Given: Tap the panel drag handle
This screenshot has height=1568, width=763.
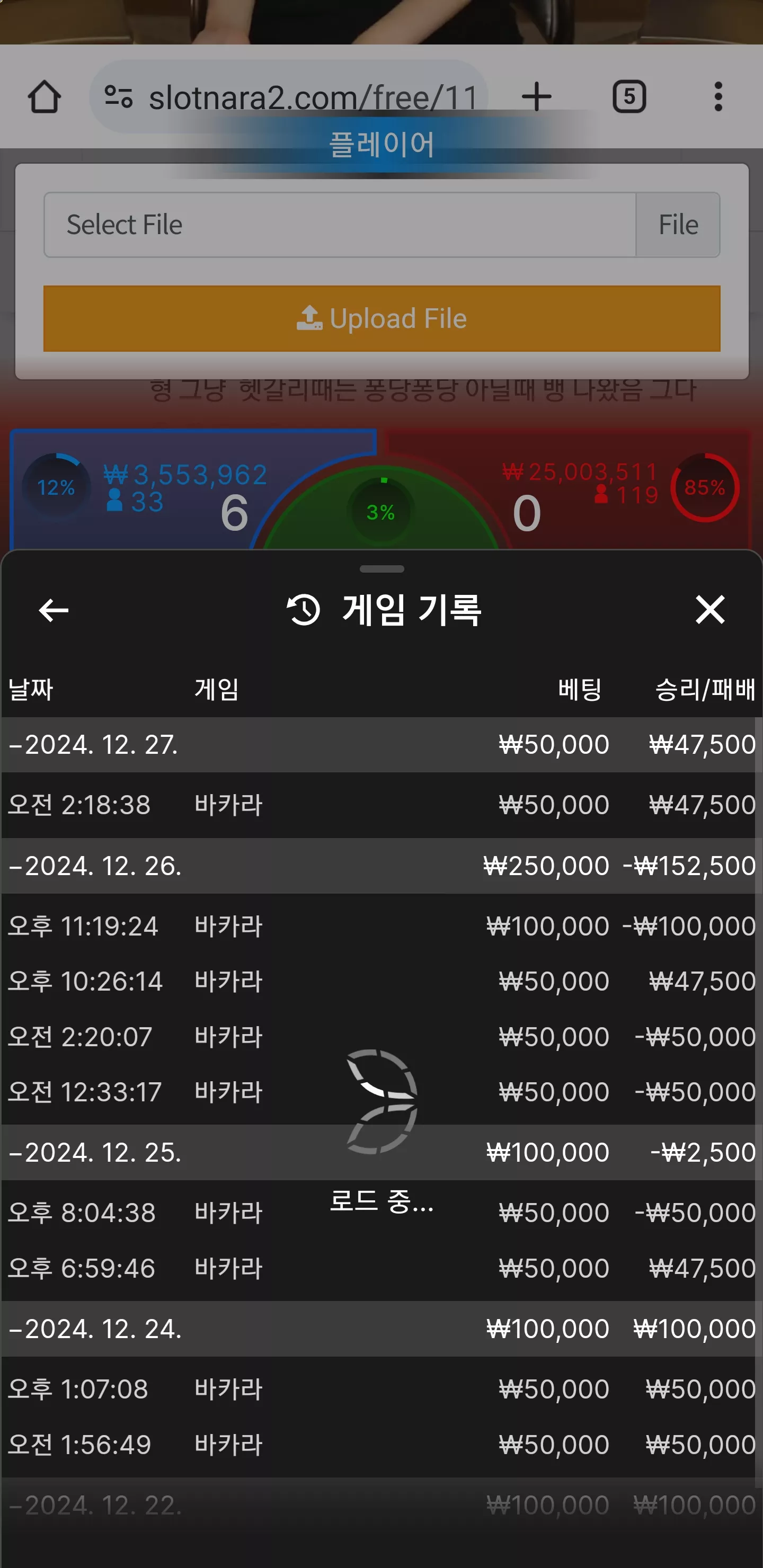Looking at the screenshot, I should point(382,569).
